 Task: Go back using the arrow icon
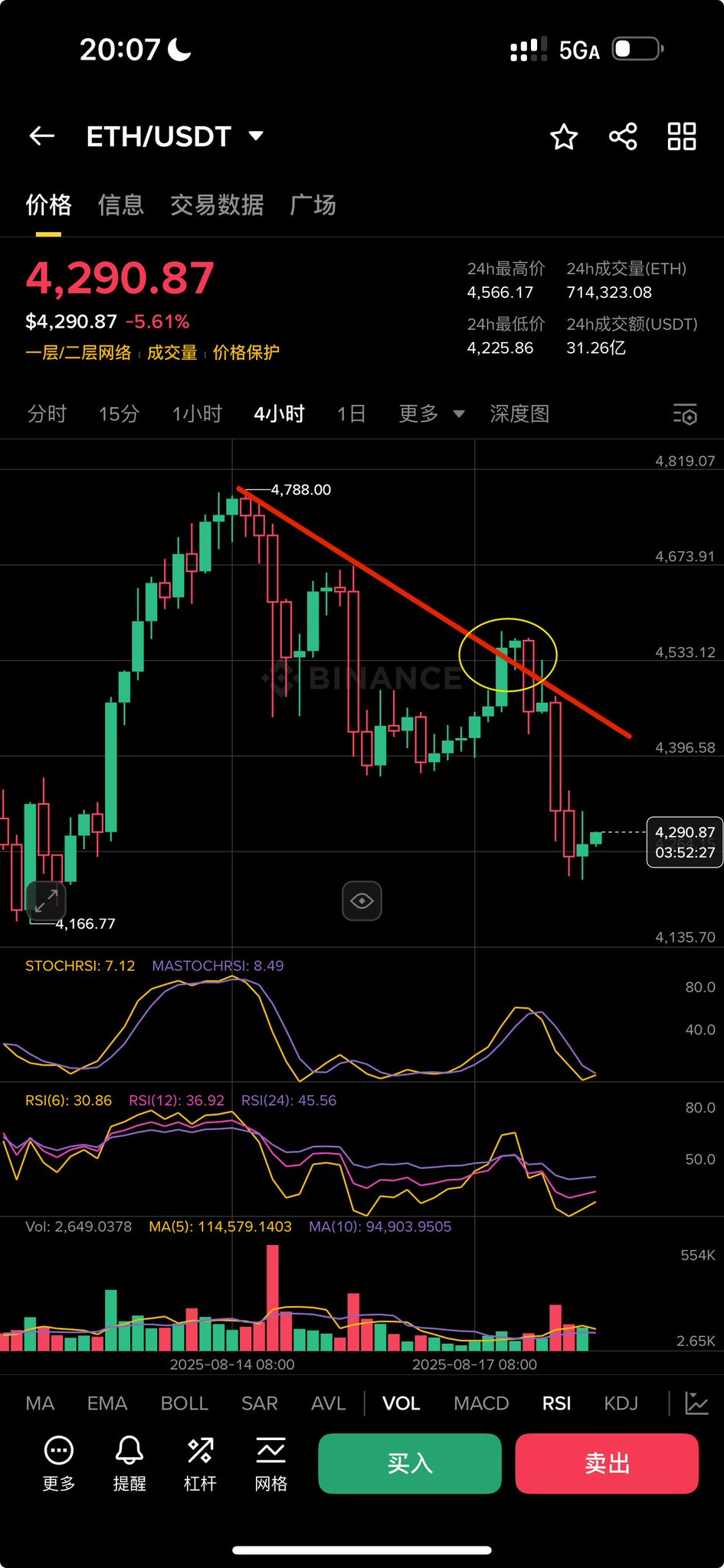pyautogui.click(x=42, y=136)
